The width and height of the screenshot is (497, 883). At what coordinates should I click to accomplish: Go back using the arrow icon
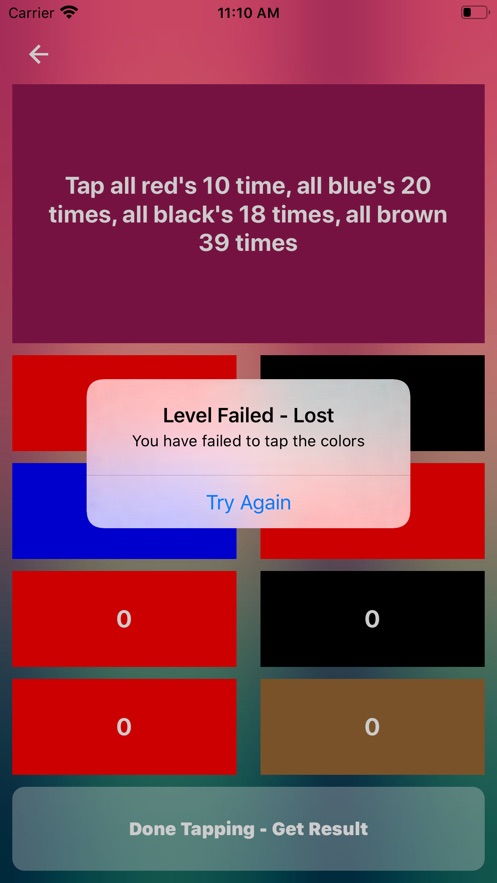click(38, 54)
